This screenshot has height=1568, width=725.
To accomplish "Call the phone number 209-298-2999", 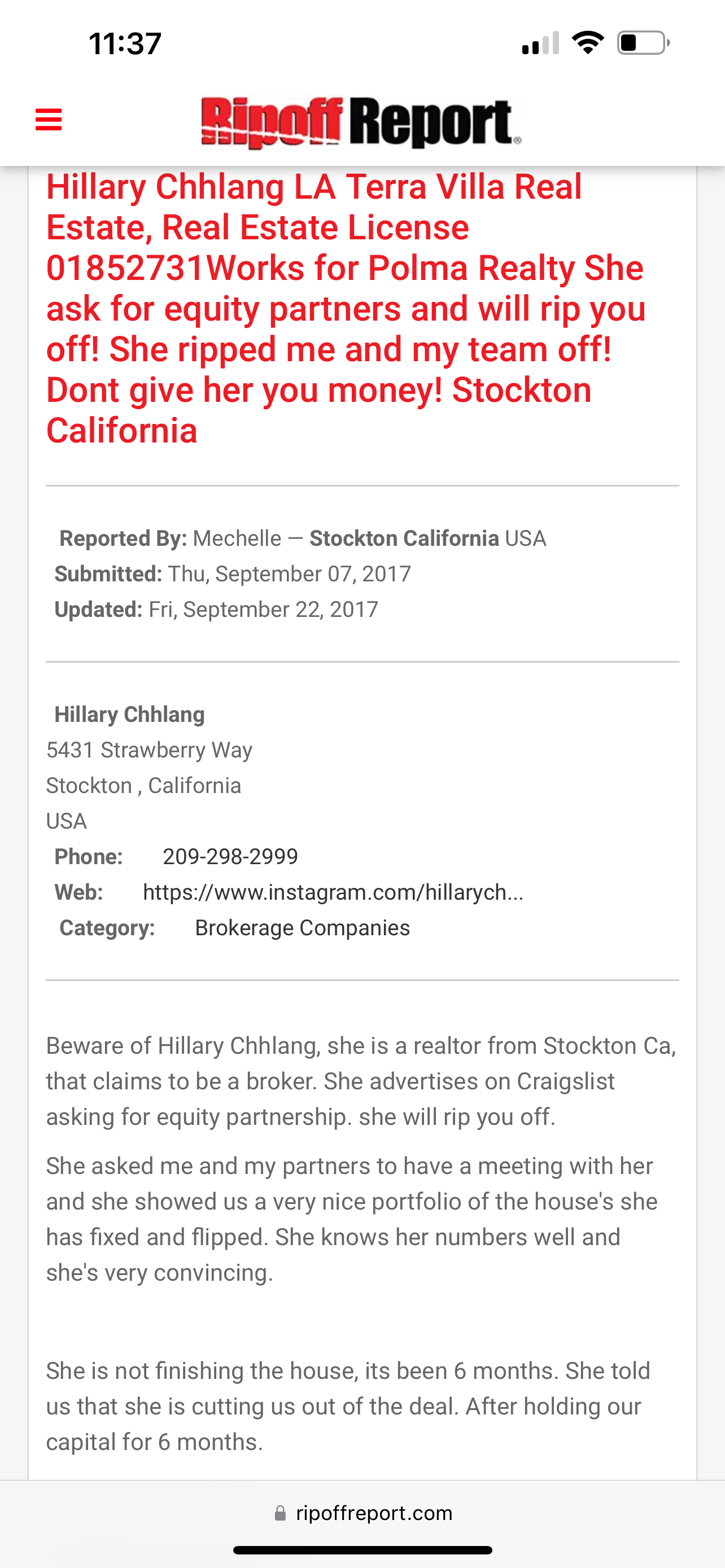I will pos(230,857).
